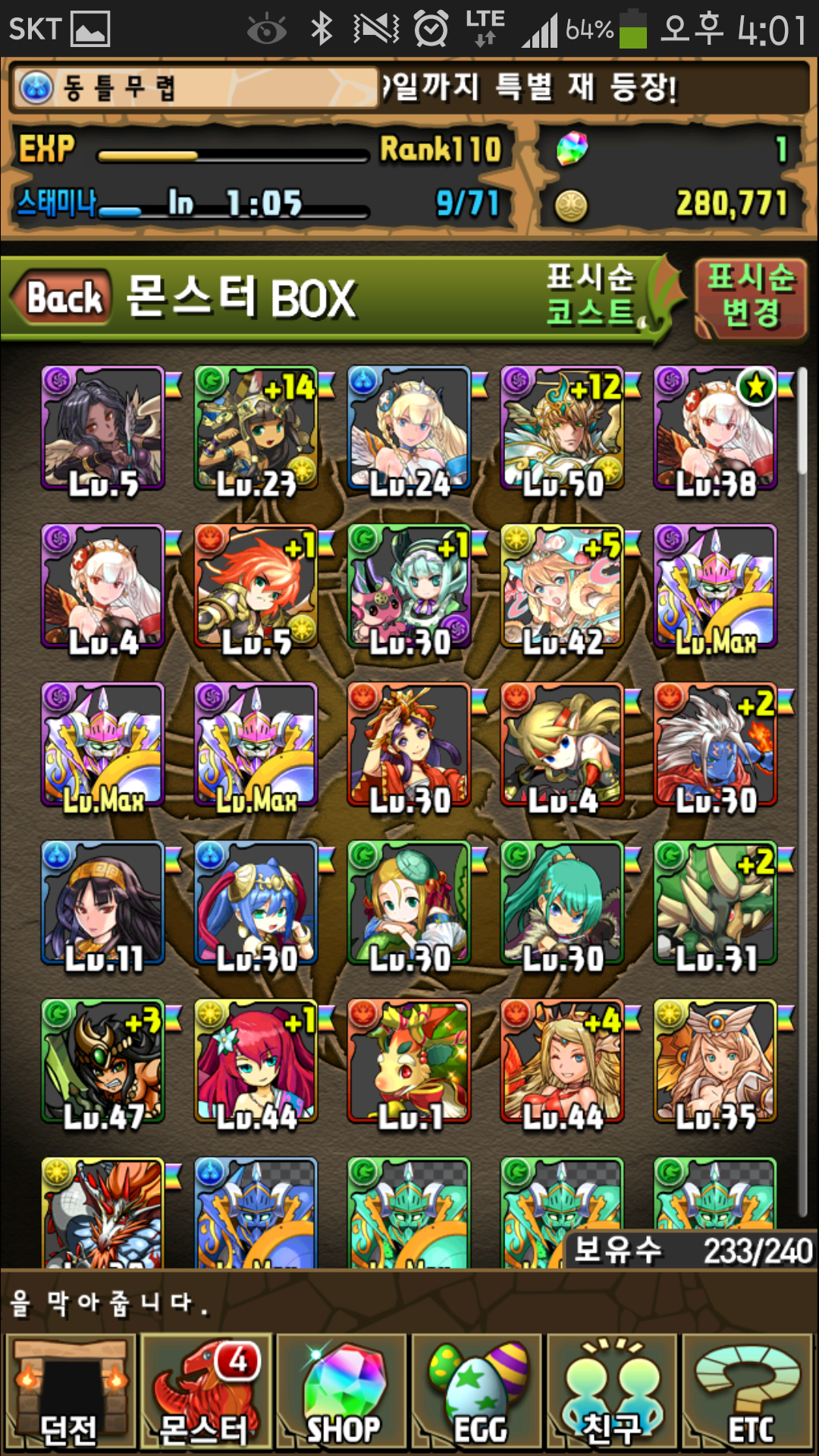Screen dimensions: 819x1456
Task: Select the Lv.23 monster with +14
Action: click(x=256, y=428)
